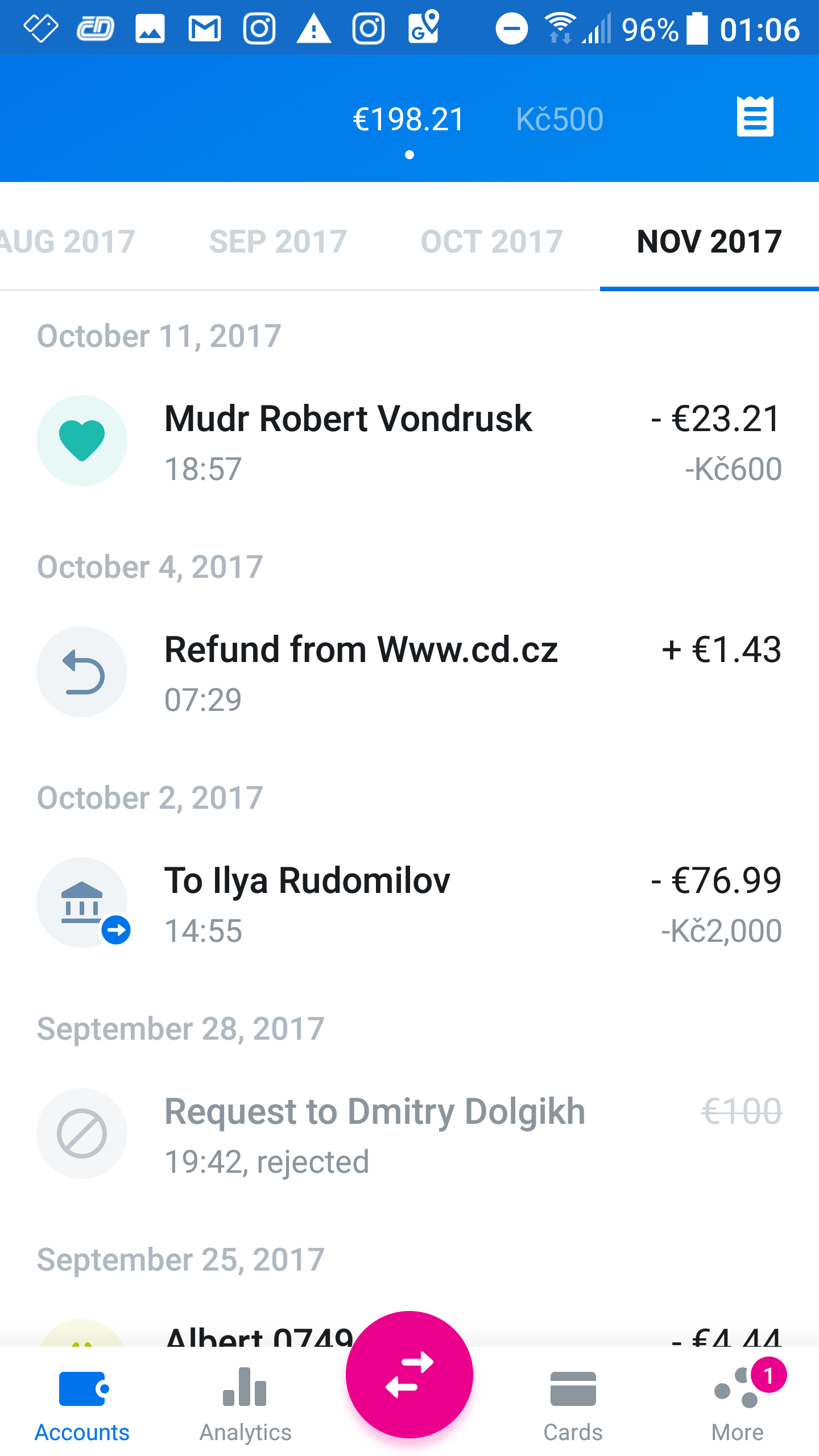Switch to the AUG 2017 month tab
This screenshot has height=1456, width=819.
point(67,241)
